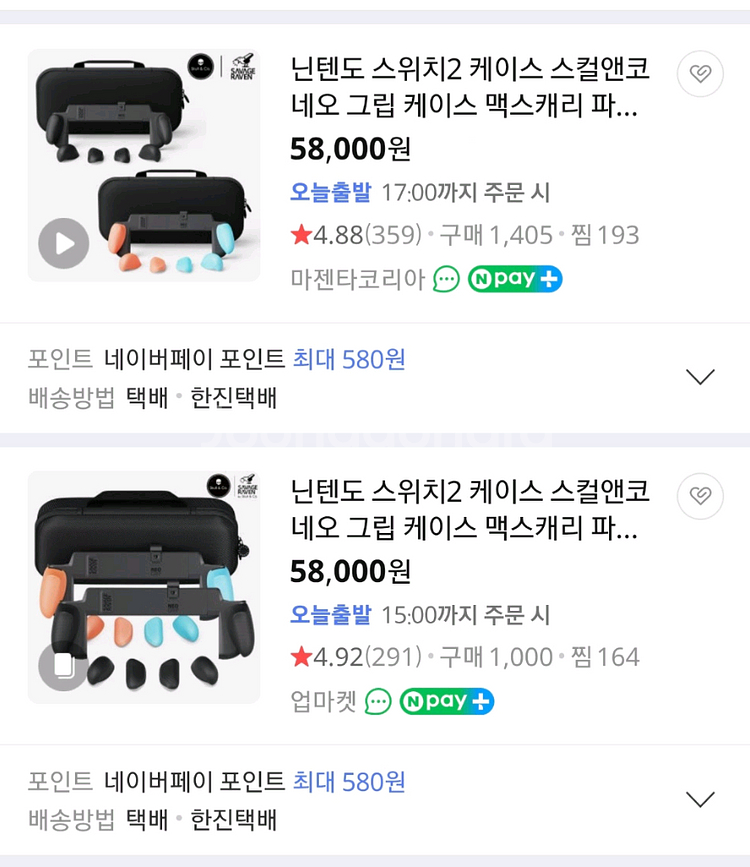
Task: Open the 닌텐도 스위치2 케이스 title sold by 마젠타코리아
Action: (469, 88)
